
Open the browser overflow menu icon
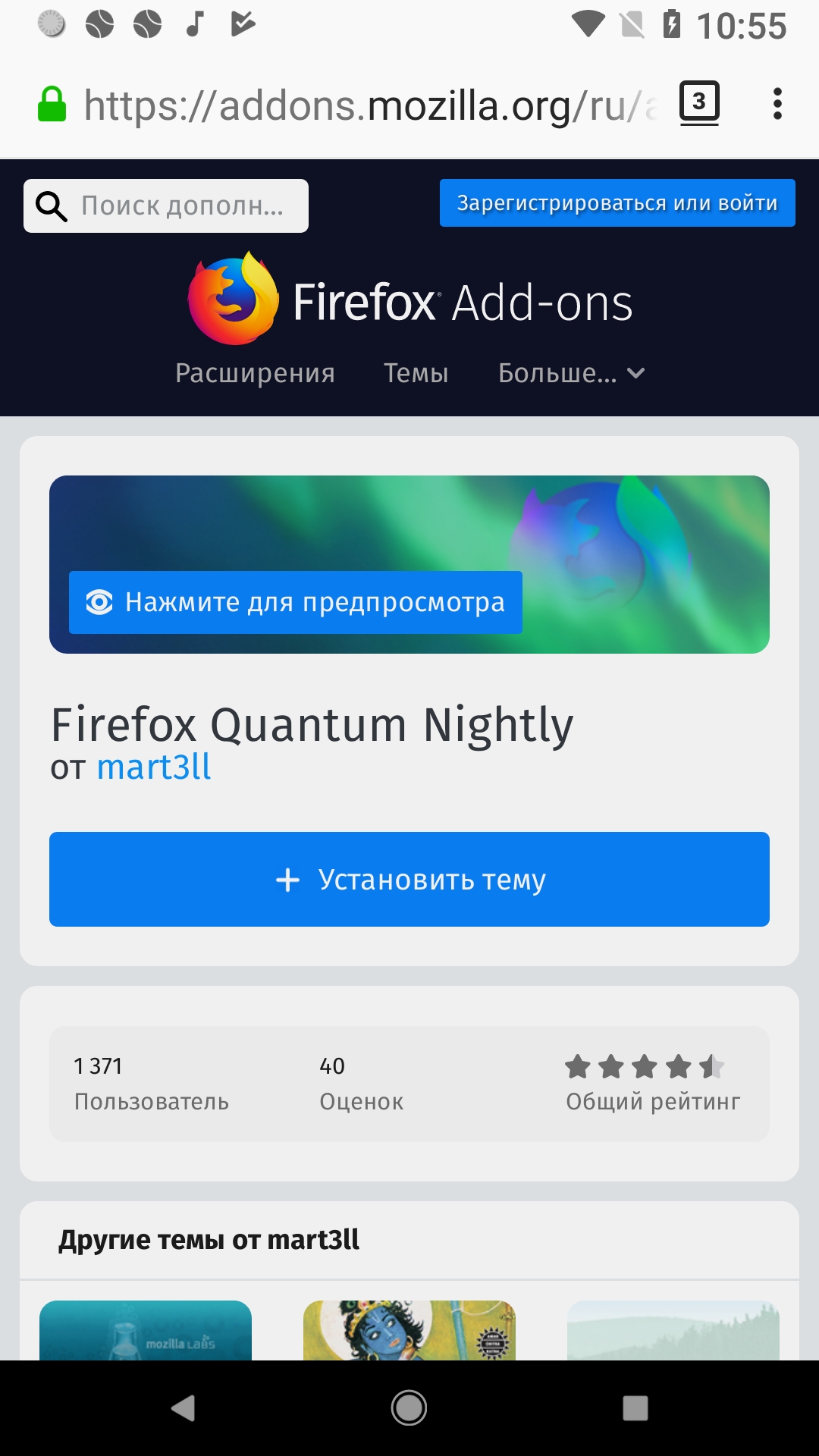[x=778, y=103]
